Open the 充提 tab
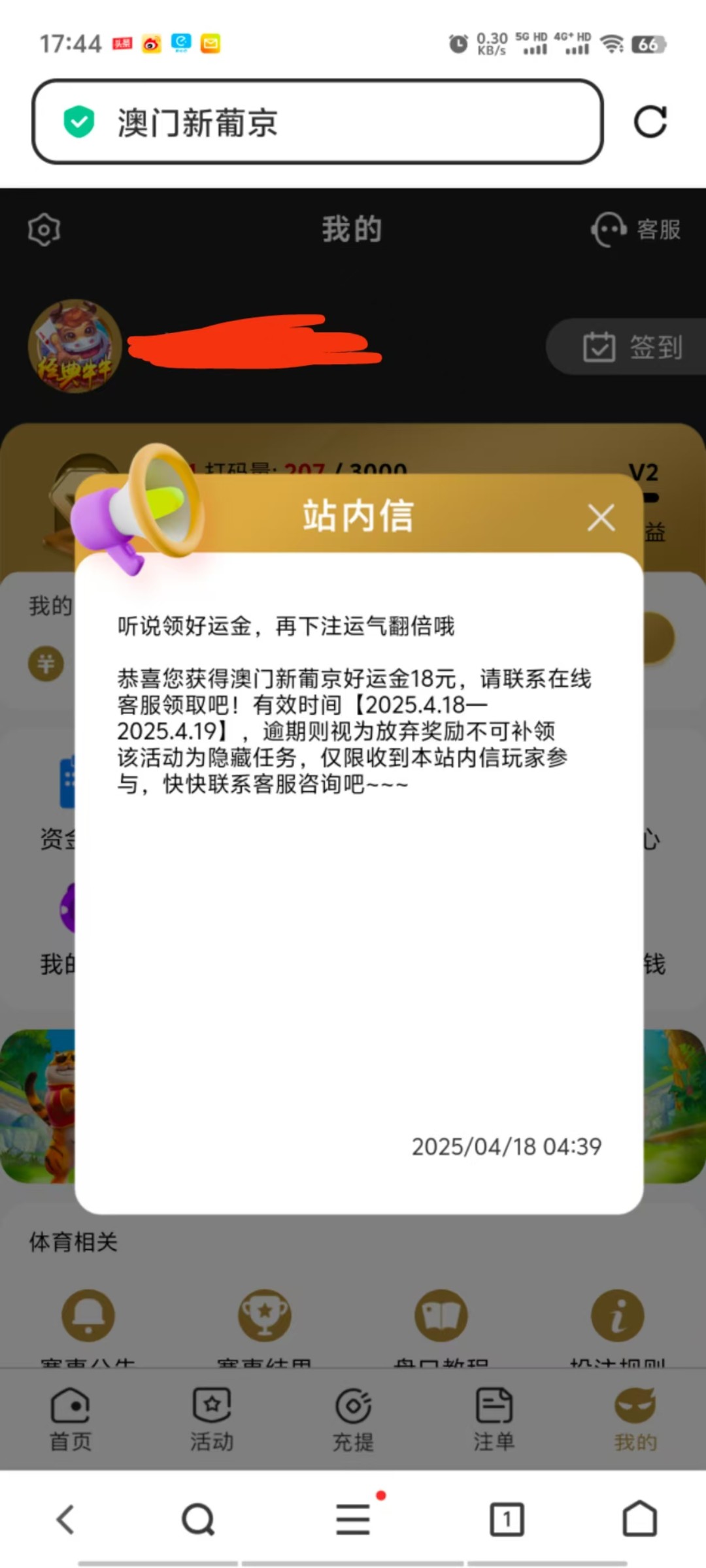 [353, 1419]
